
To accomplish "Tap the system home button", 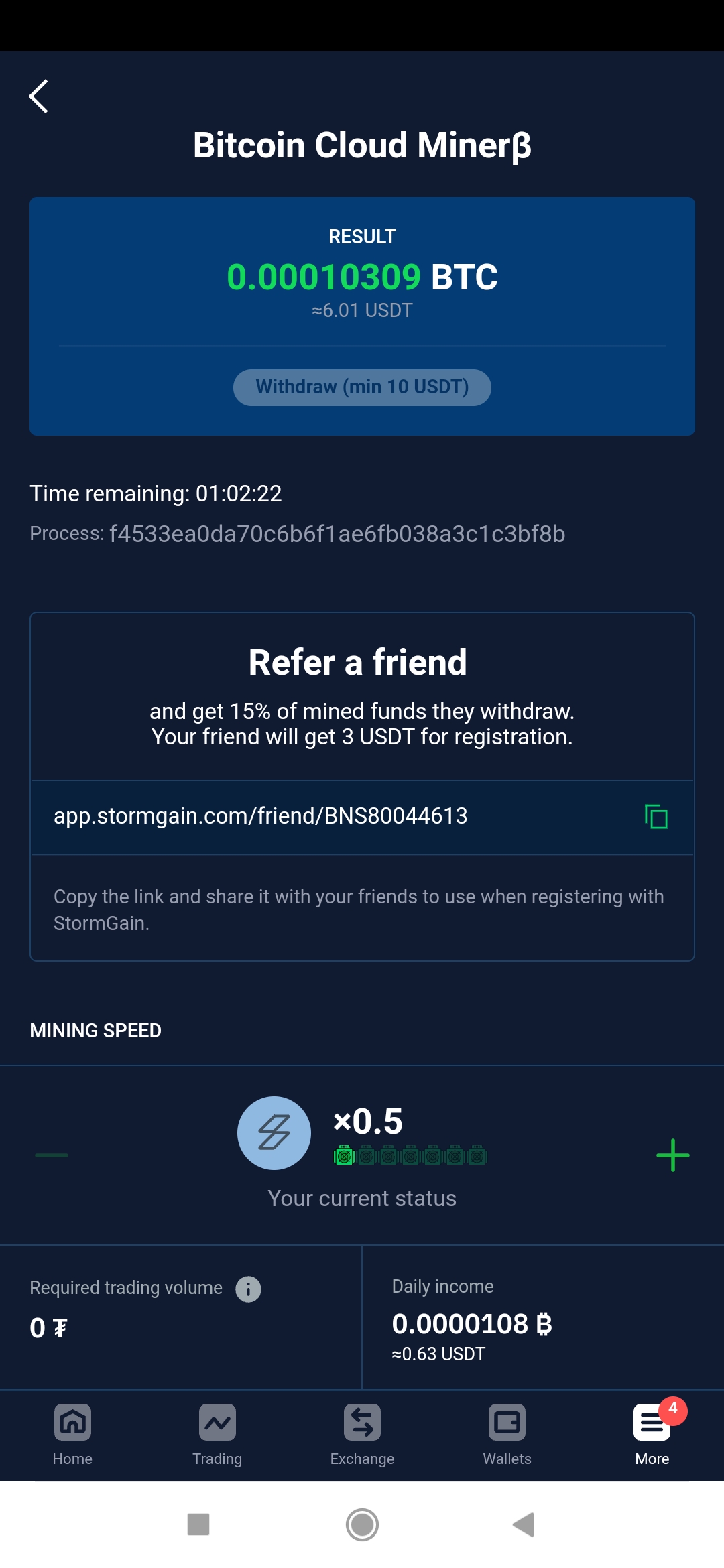I will coord(362,1524).
